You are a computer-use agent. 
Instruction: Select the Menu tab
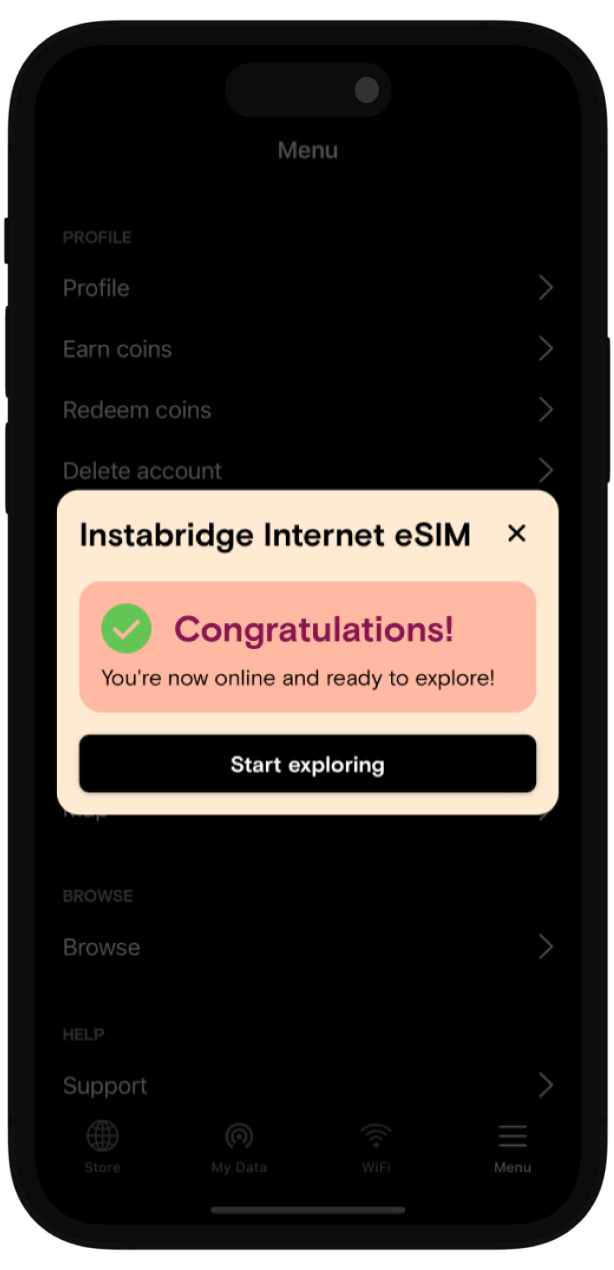[512, 1147]
